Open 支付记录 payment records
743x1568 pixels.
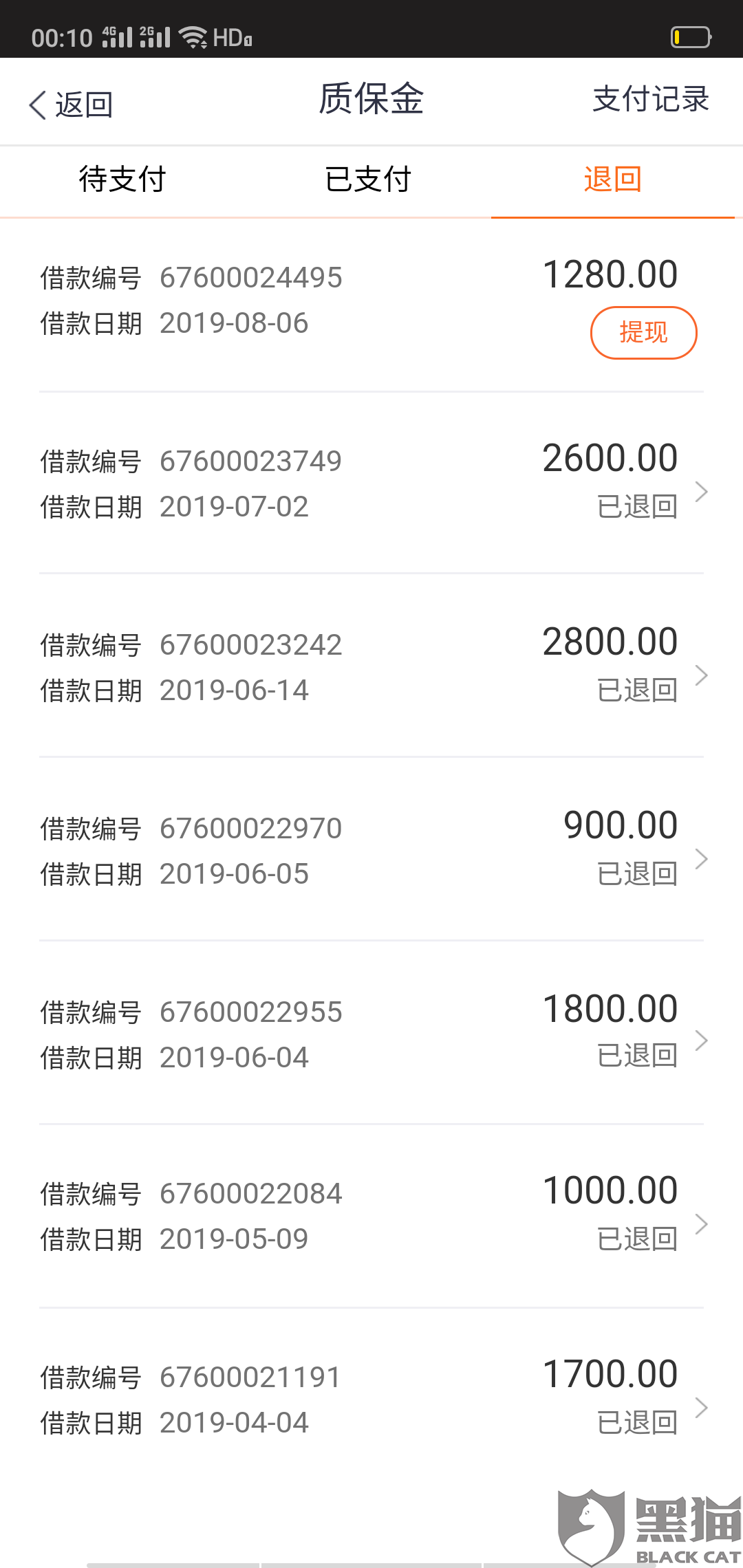click(x=650, y=100)
